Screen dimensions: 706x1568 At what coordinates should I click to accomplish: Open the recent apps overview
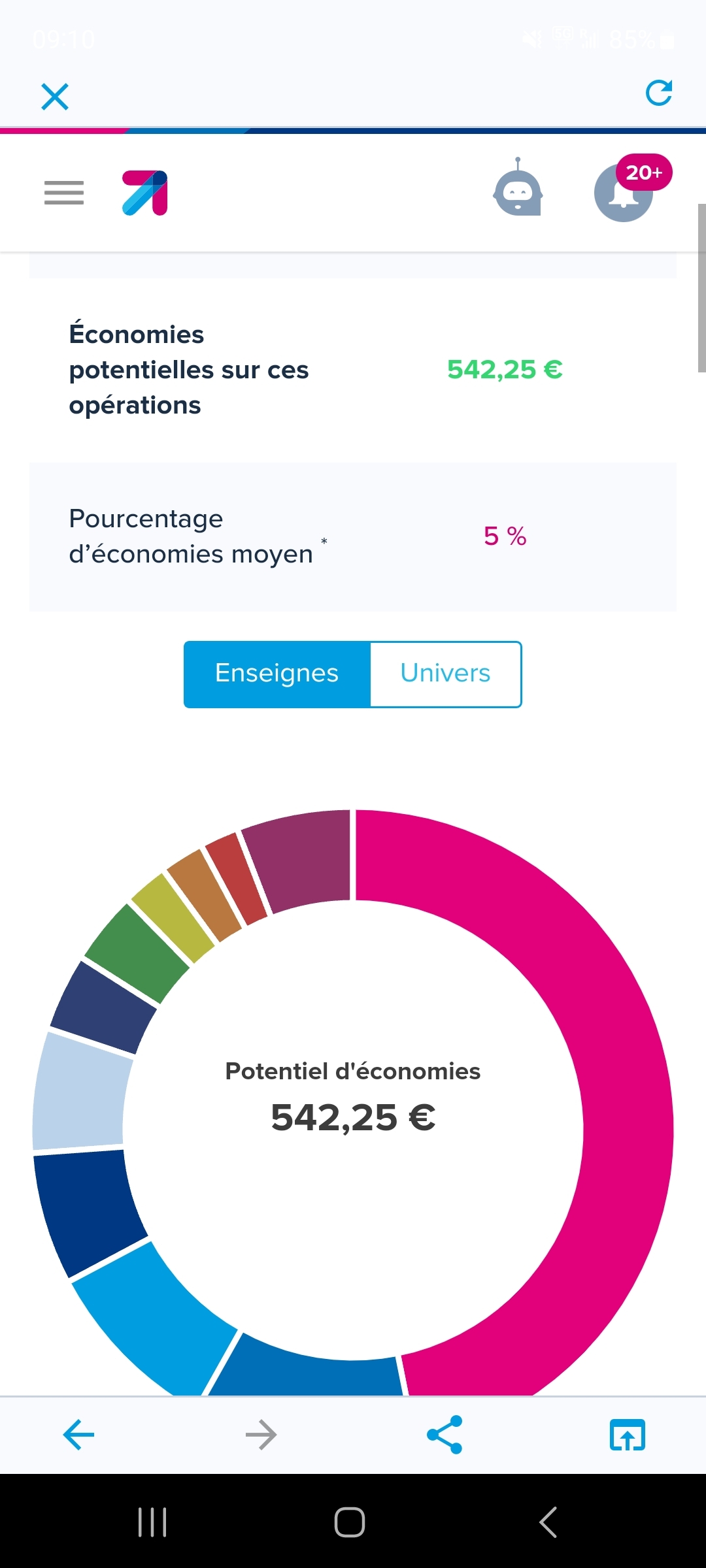point(152,1522)
